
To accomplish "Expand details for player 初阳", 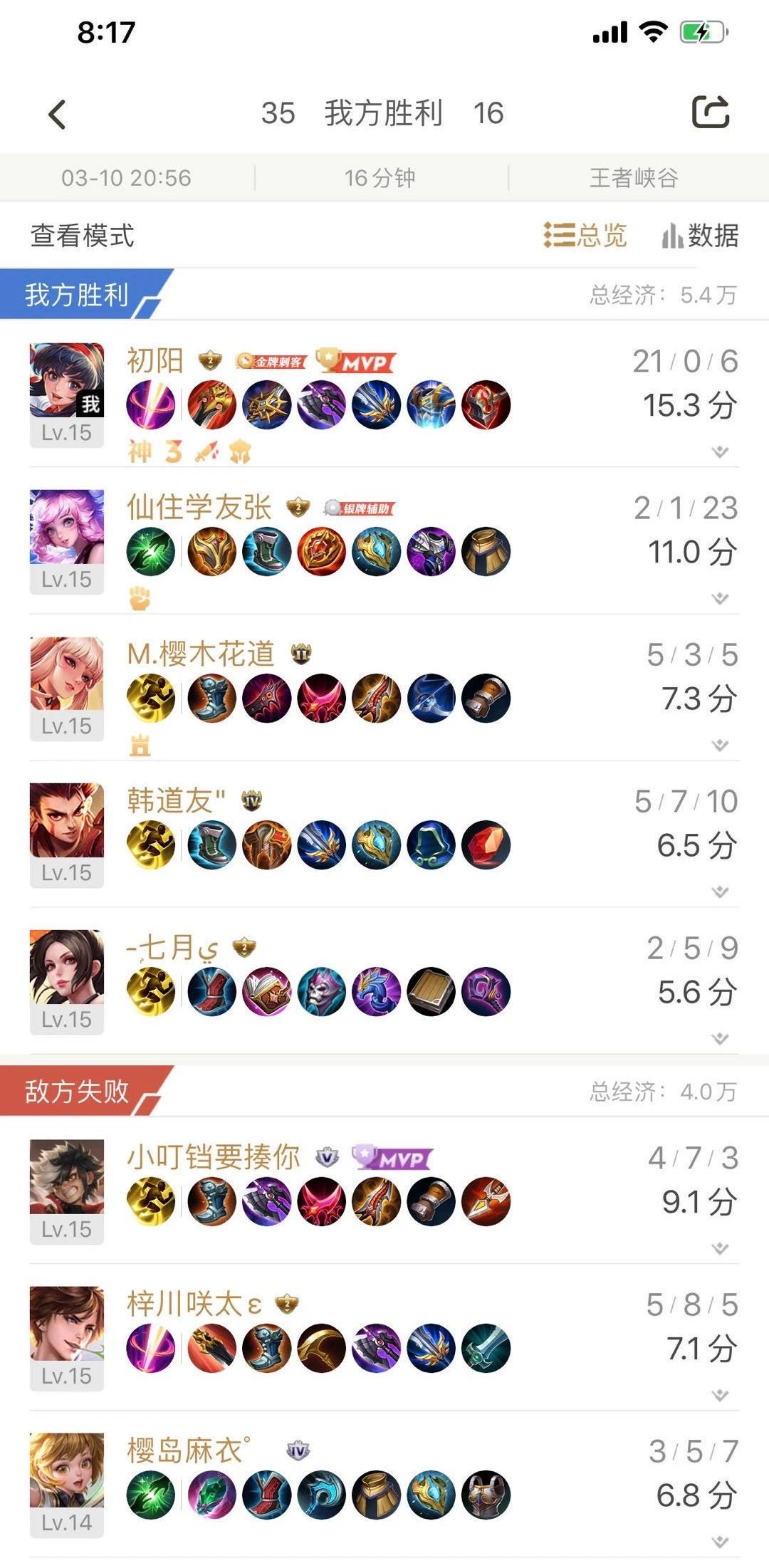I will coord(720,451).
